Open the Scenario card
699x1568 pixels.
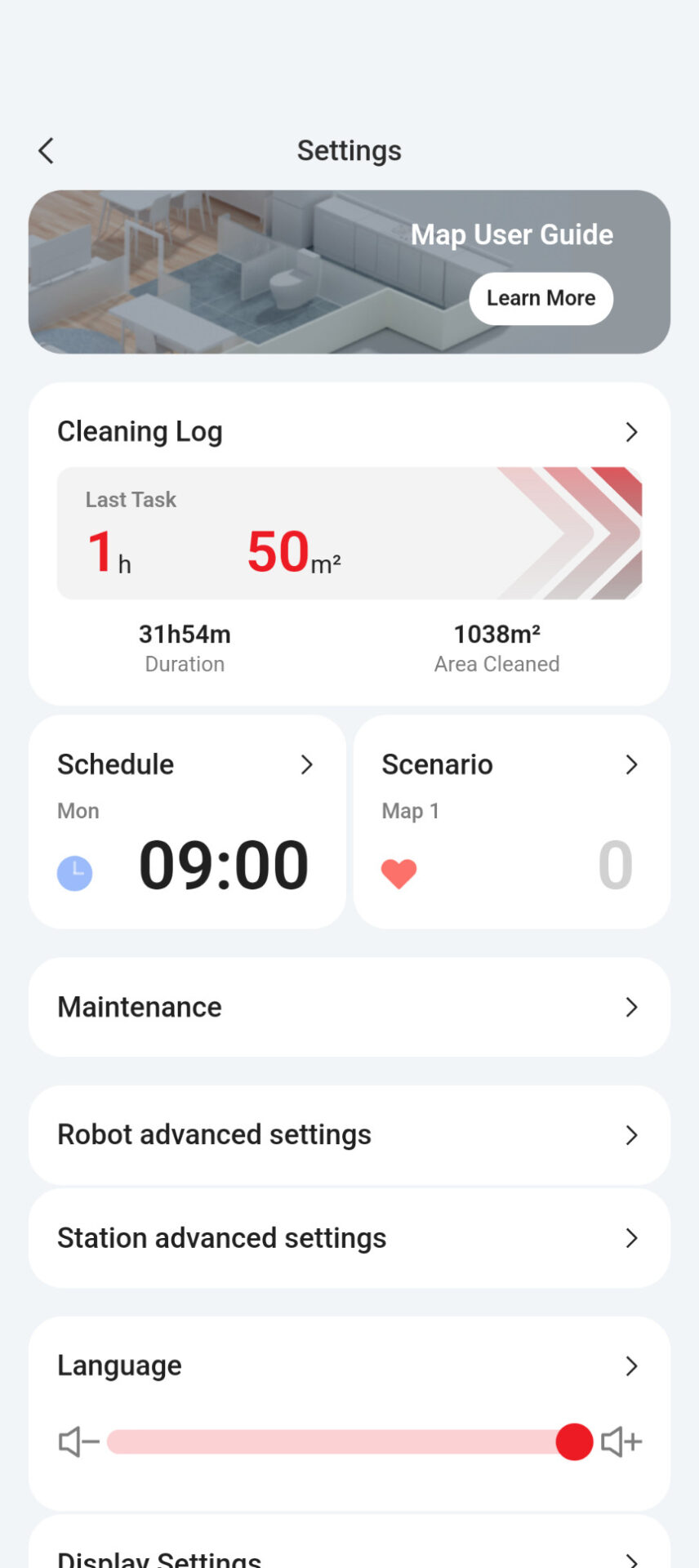point(511,822)
